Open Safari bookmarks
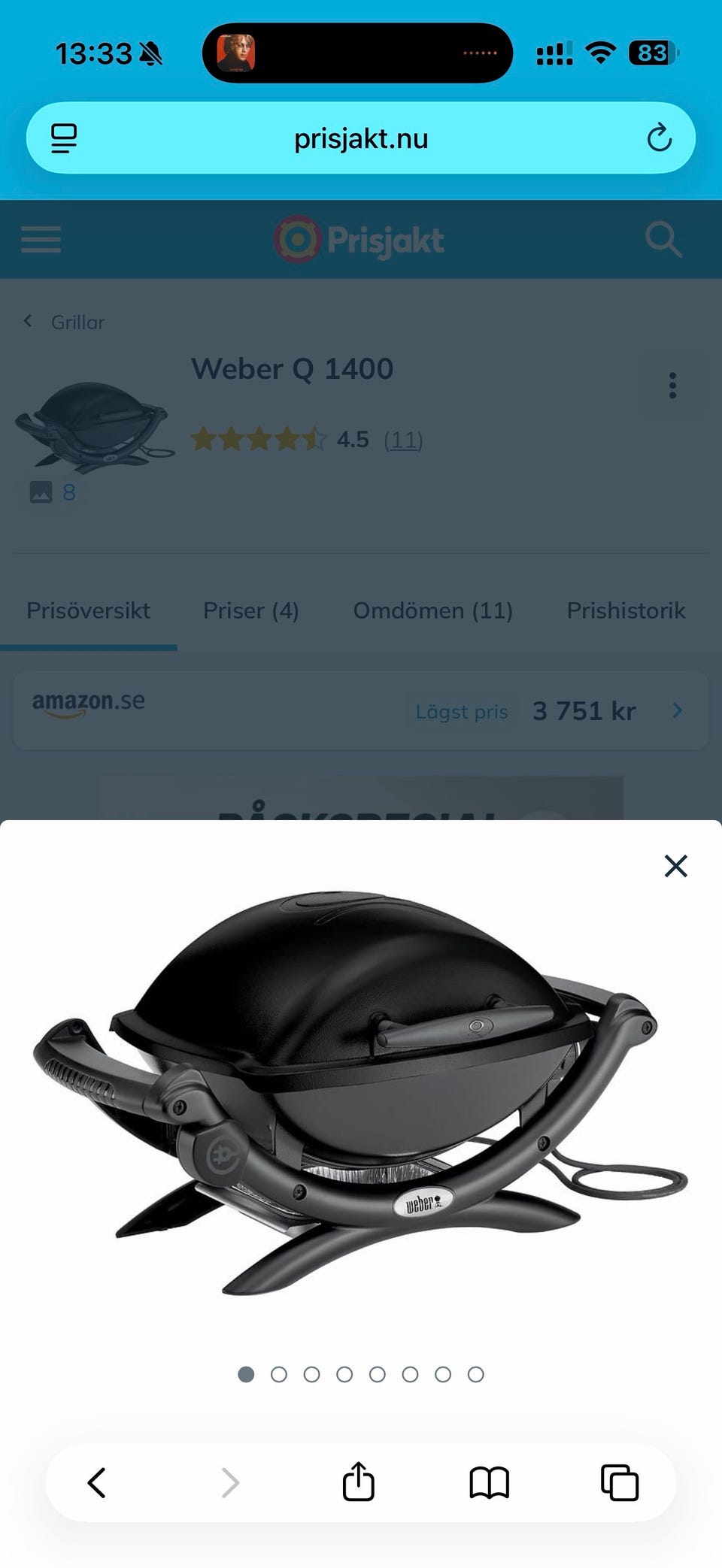The height and width of the screenshot is (1568, 722). pos(489,1482)
